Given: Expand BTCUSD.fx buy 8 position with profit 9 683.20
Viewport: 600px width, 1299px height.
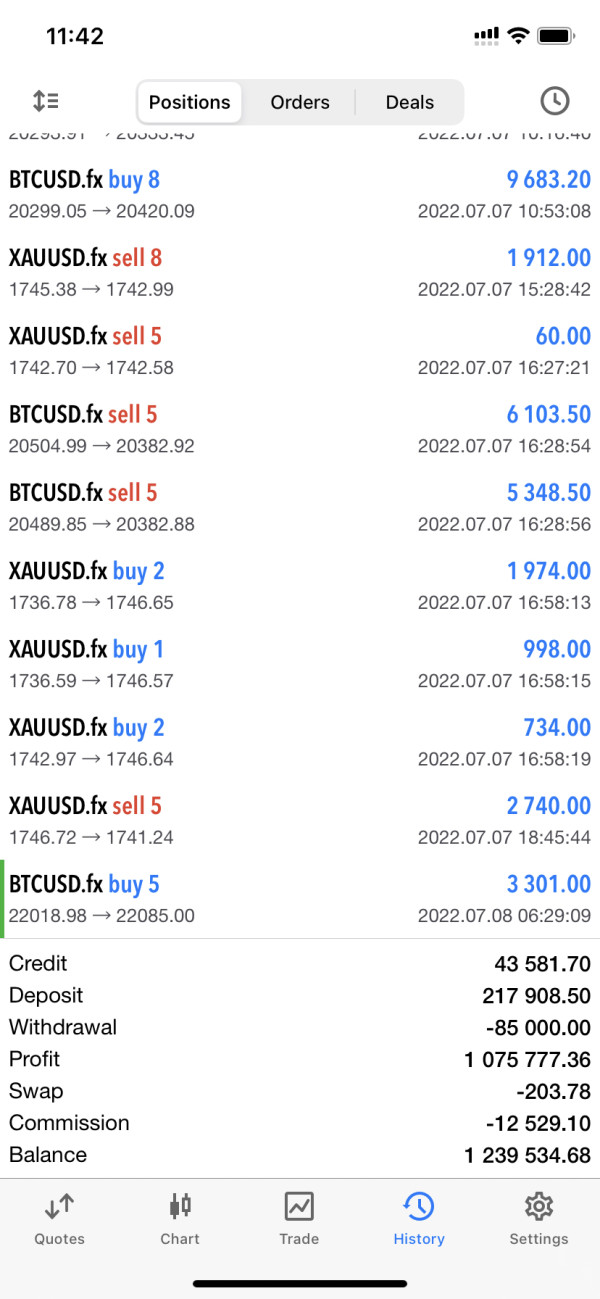Looking at the screenshot, I should coord(300,194).
